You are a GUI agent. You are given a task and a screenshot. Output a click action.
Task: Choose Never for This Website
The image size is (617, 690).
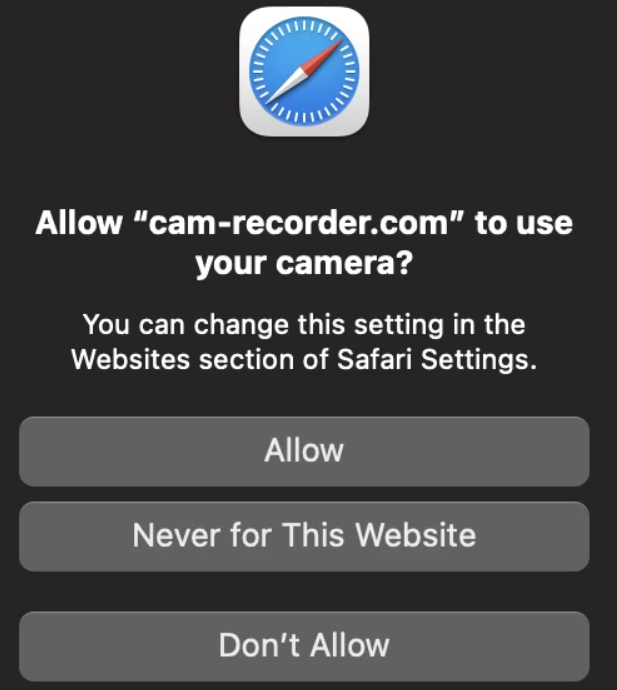[304, 536]
